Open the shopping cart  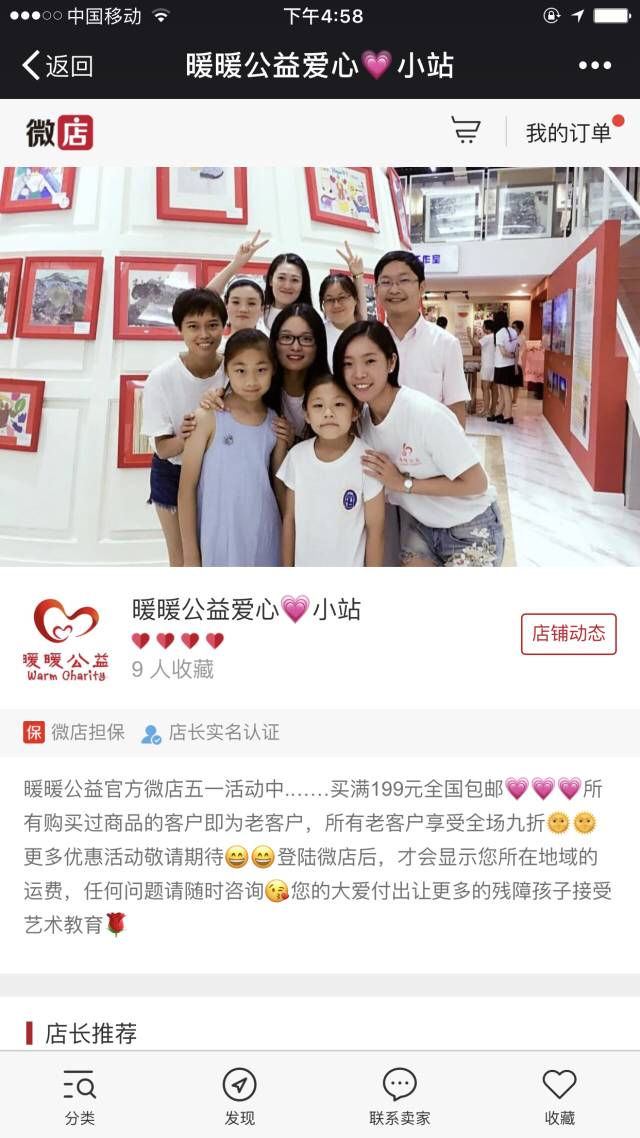click(465, 131)
